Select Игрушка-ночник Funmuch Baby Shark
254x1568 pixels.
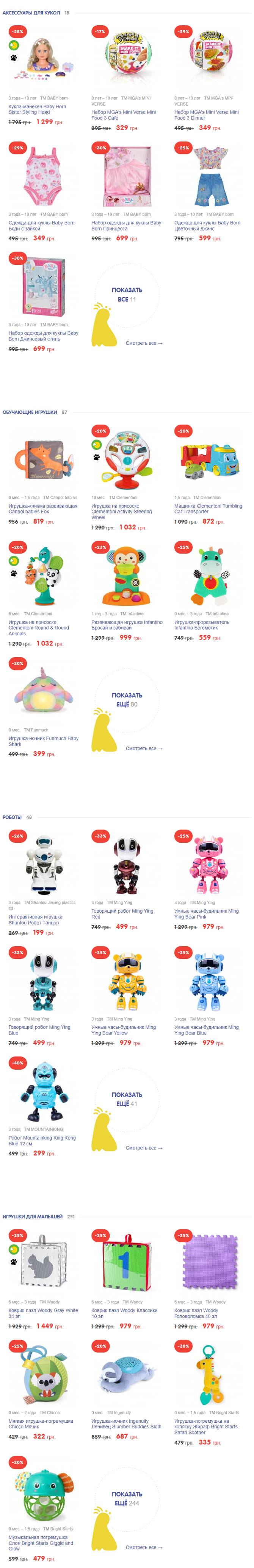coord(43,741)
